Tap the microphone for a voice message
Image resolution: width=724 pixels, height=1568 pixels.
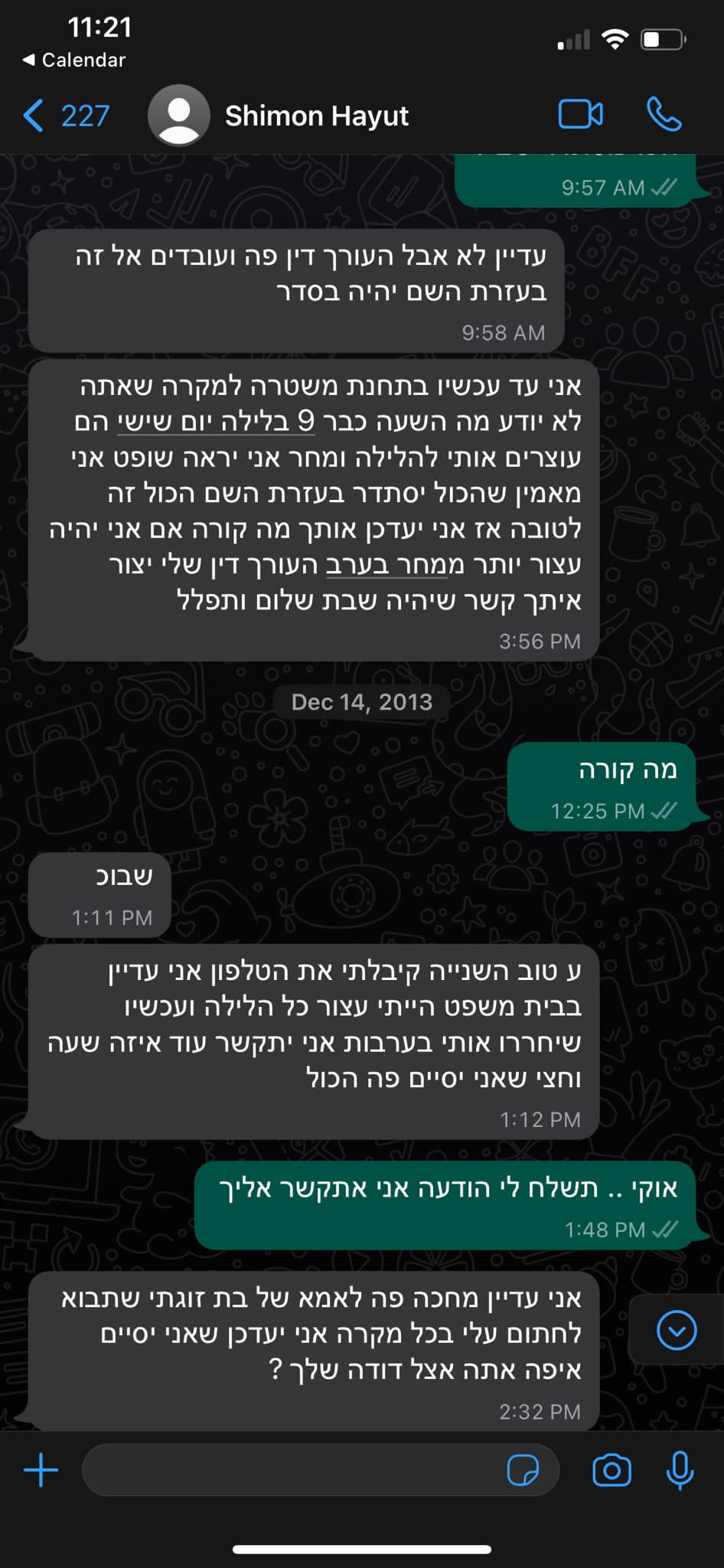[x=680, y=1471]
